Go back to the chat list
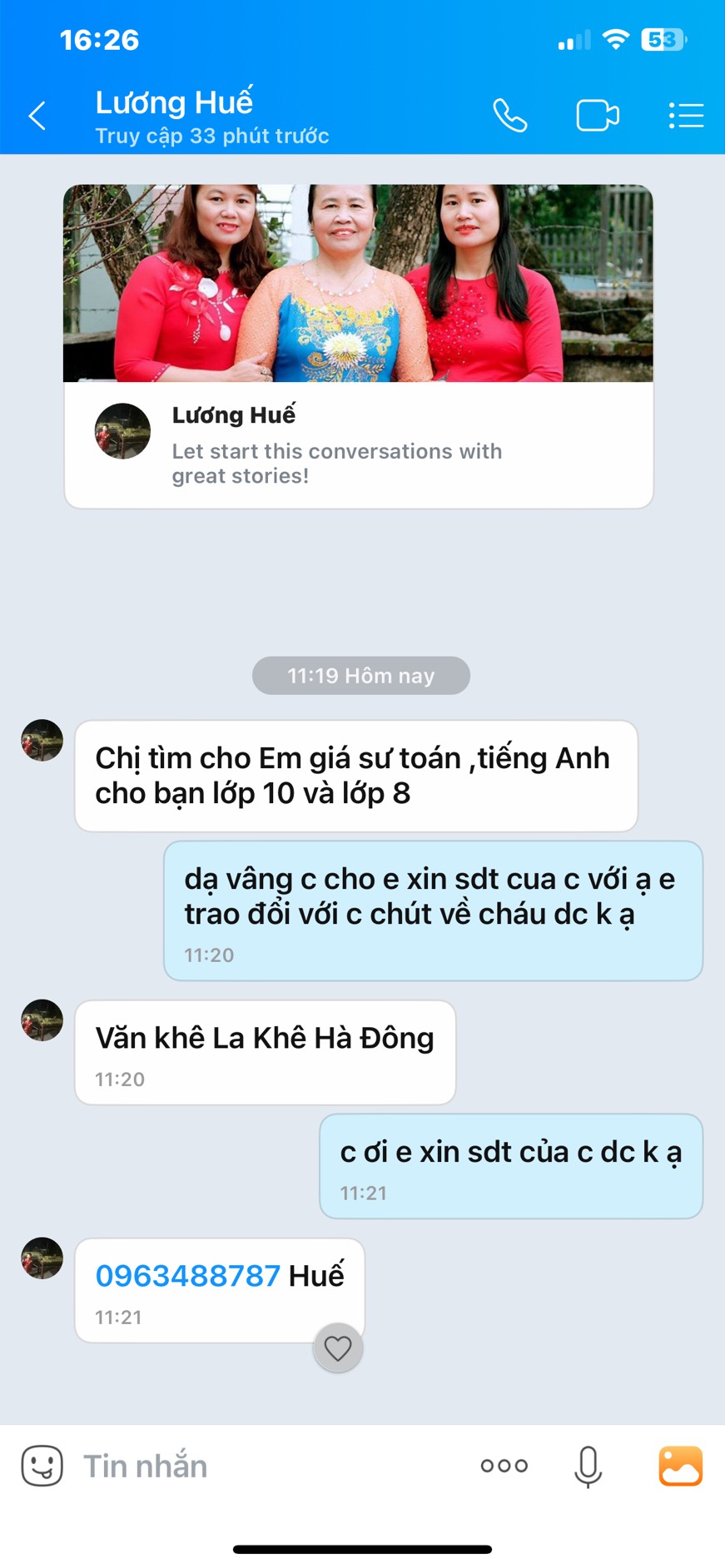The width and height of the screenshot is (725, 1568). 37,116
